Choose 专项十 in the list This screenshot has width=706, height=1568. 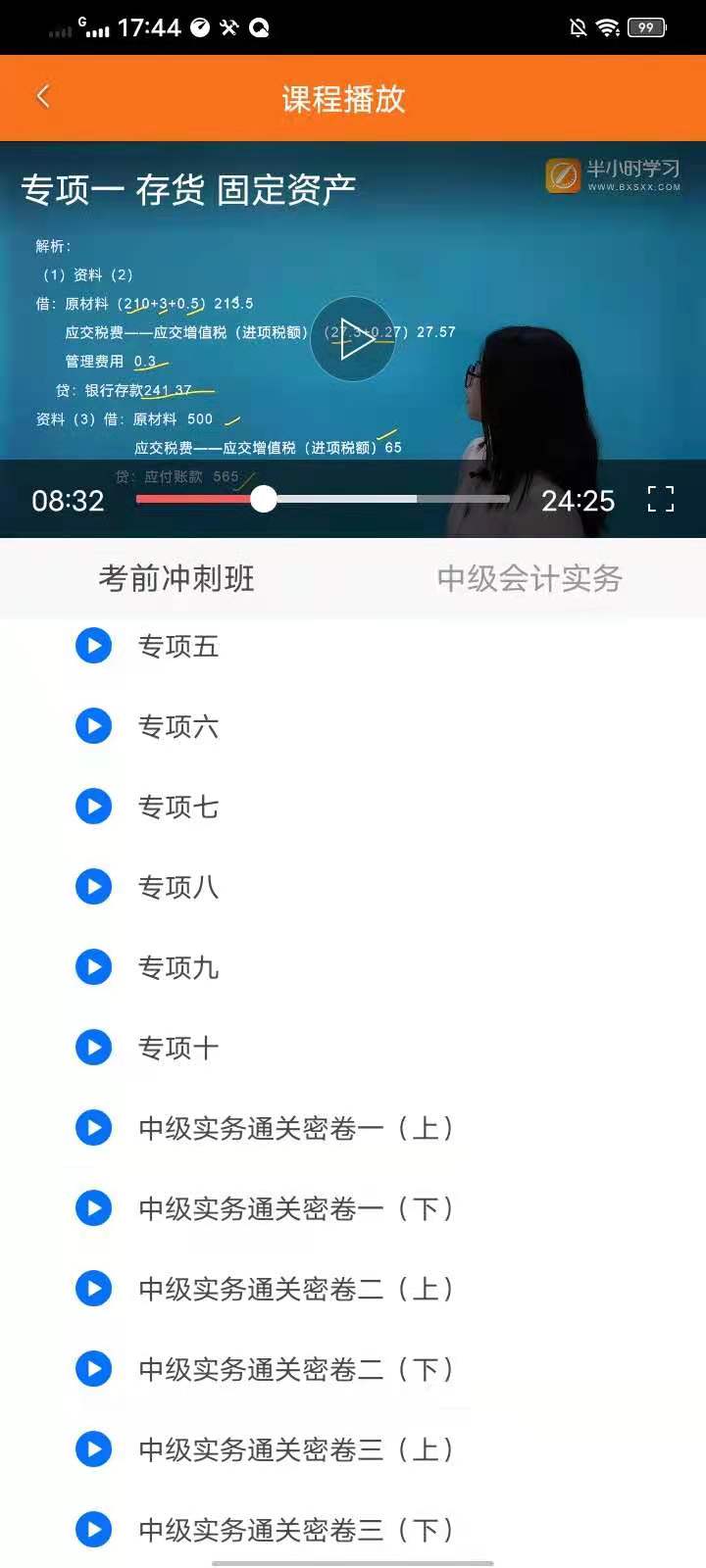(177, 1049)
